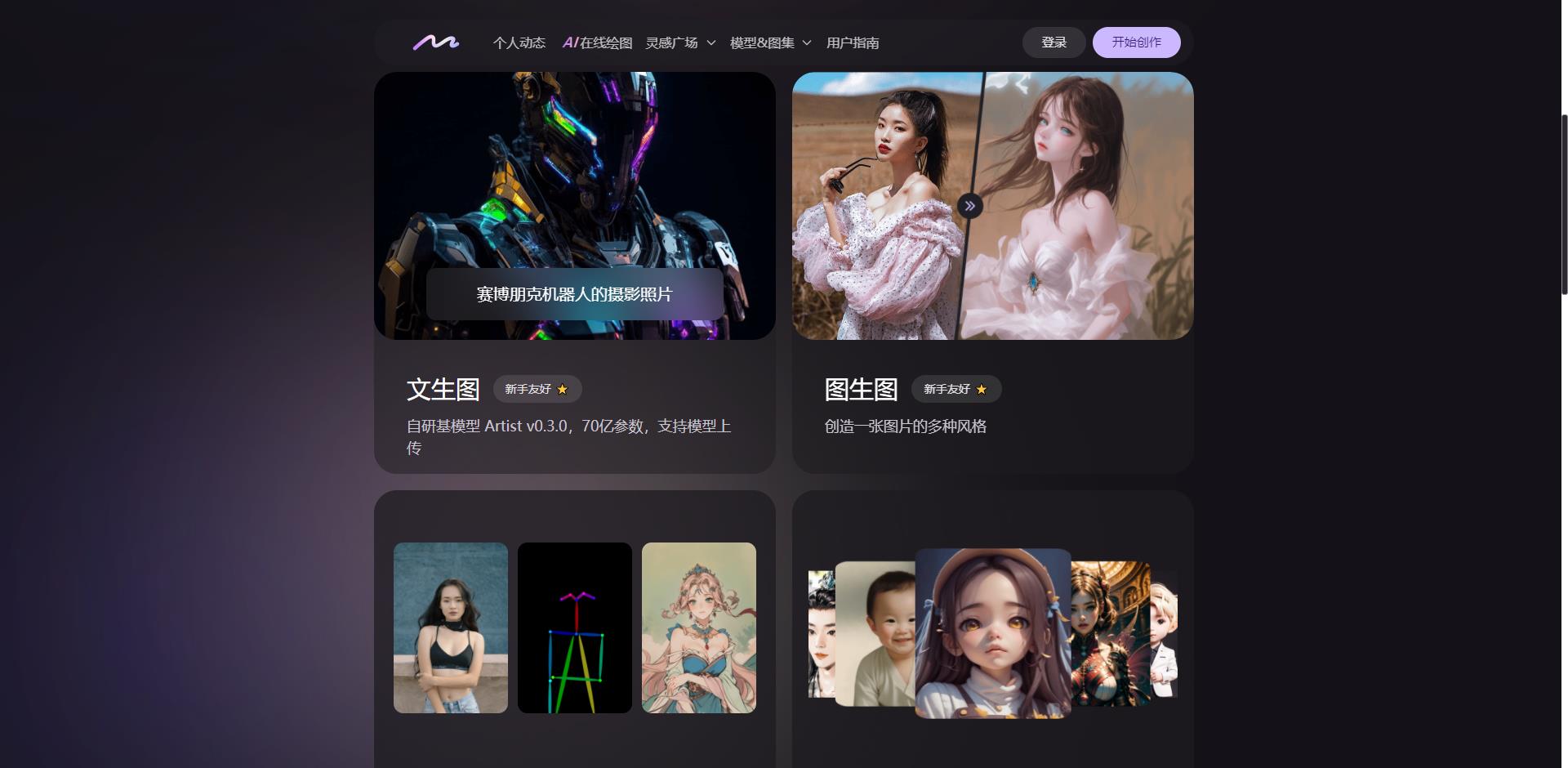Tap the 登录 button
Viewport: 1568px width, 768px height.
click(x=1053, y=42)
